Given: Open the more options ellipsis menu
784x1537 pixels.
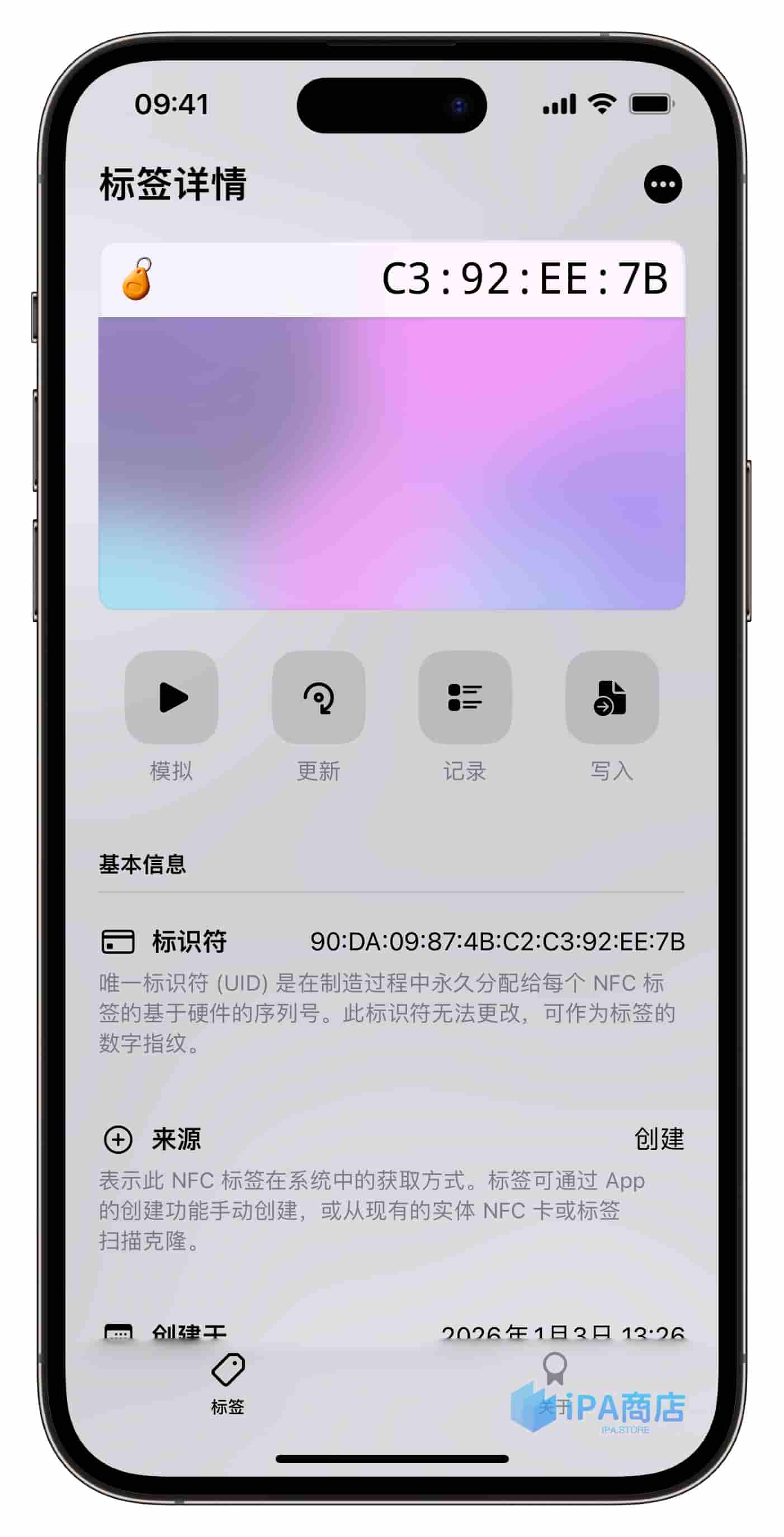Looking at the screenshot, I should 662,185.
